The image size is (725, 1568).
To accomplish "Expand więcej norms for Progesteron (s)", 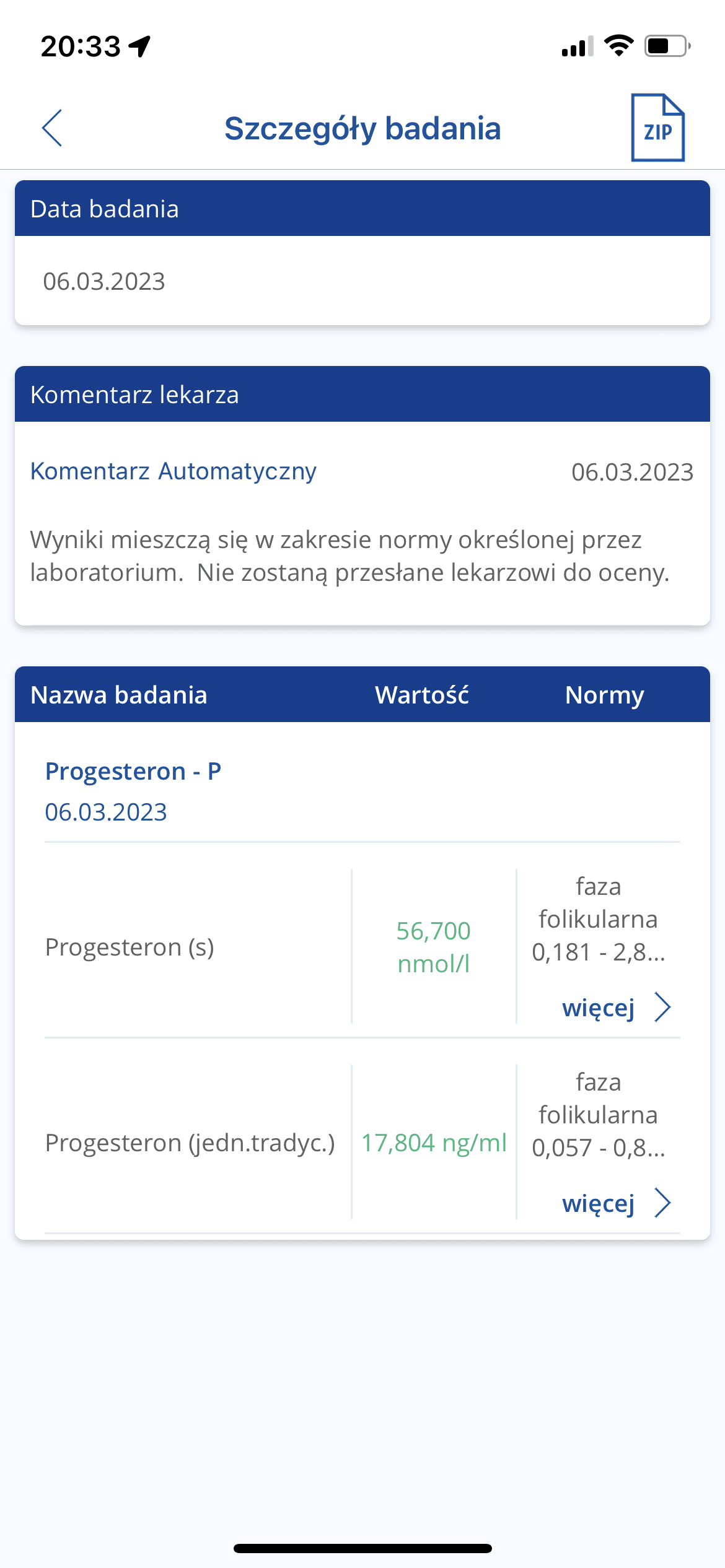I will tap(615, 1008).
